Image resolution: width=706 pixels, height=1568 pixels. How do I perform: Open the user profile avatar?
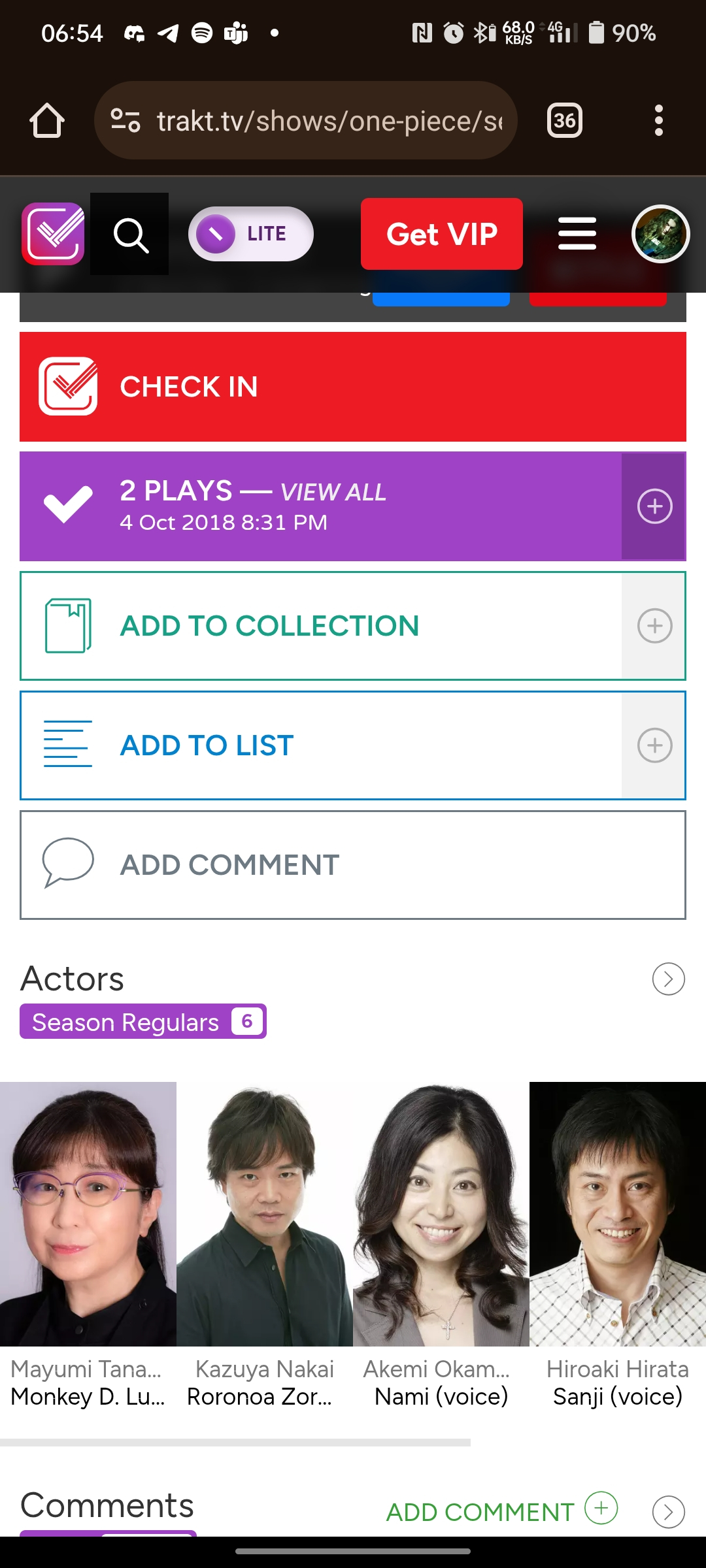point(660,234)
